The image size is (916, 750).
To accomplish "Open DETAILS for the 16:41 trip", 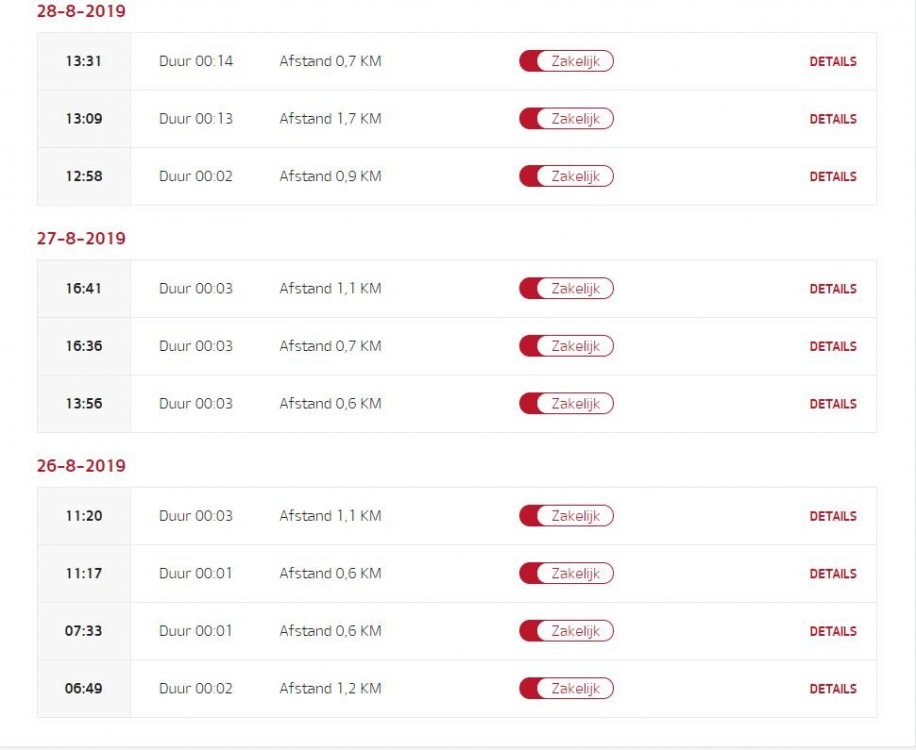I will (832, 289).
